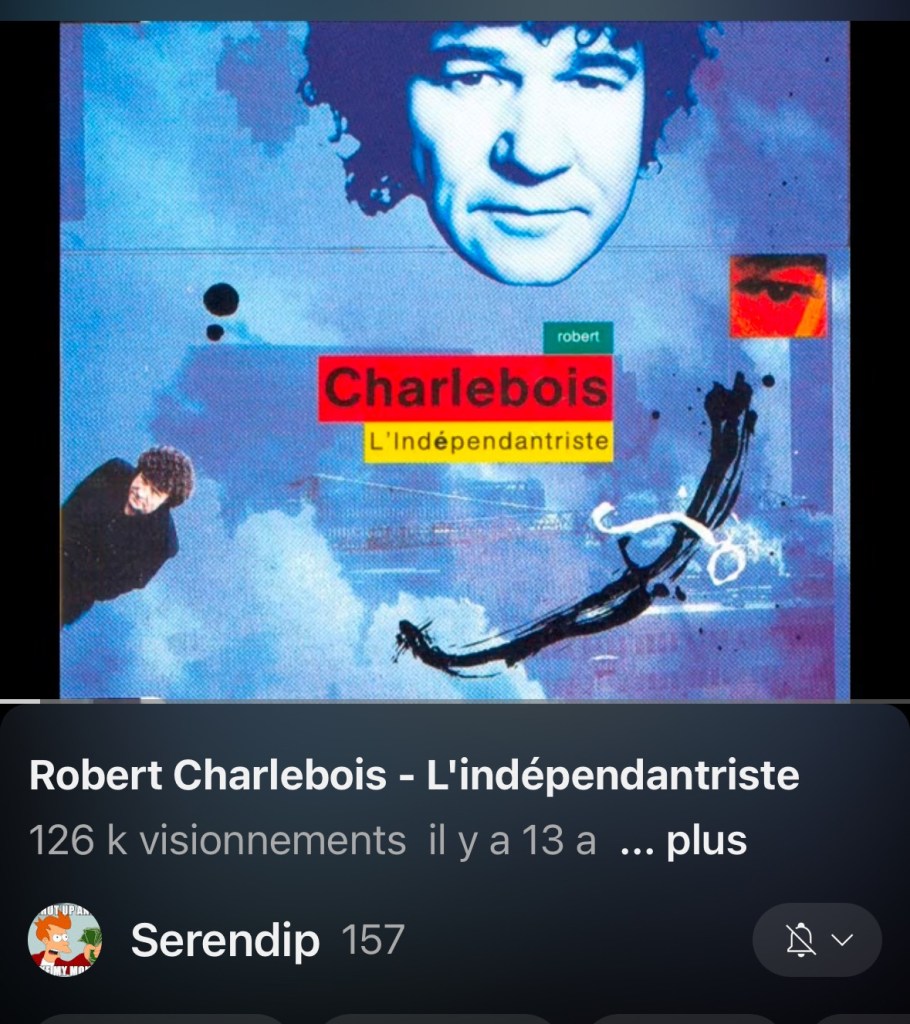Open the Serendip channel avatar
The width and height of the screenshot is (910, 1024).
click(64, 940)
